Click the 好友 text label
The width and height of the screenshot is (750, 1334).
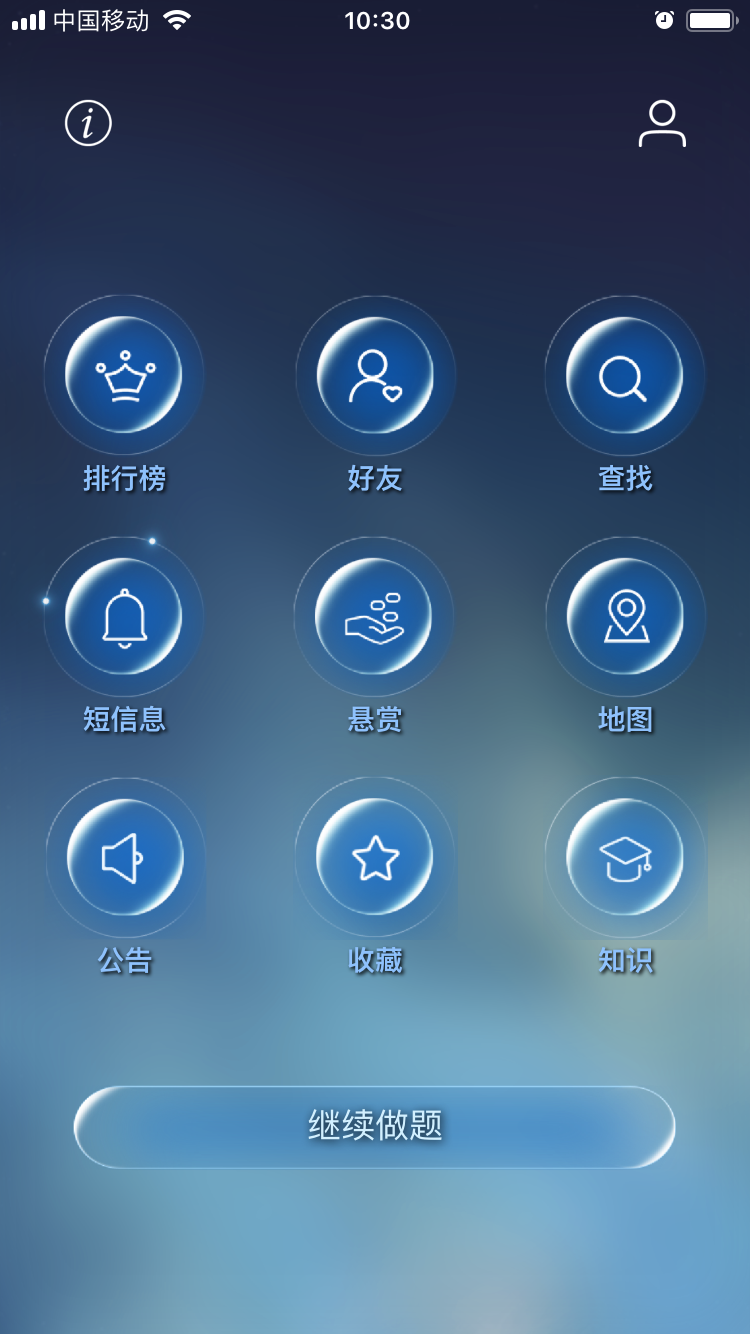pos(374,479)
